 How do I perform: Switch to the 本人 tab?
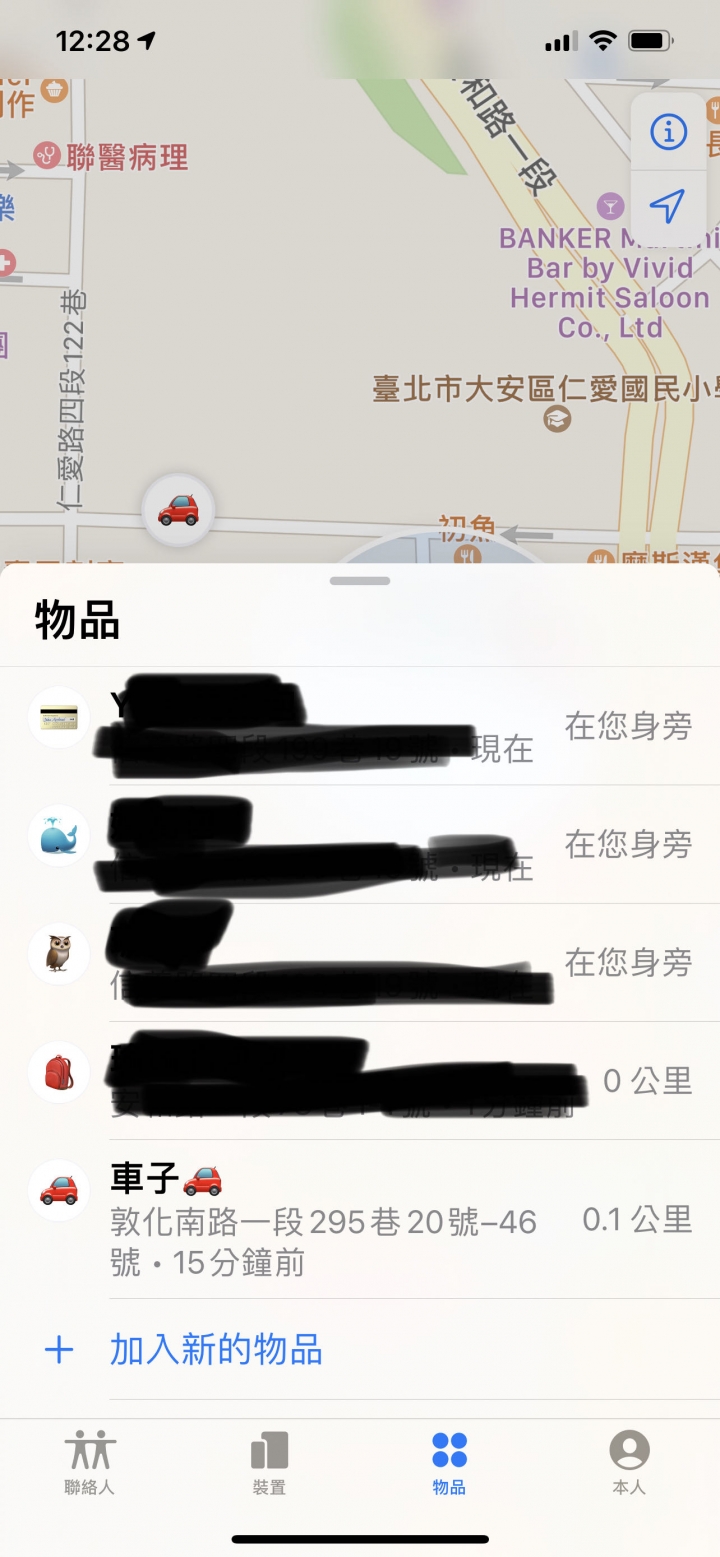[629, 1461]
